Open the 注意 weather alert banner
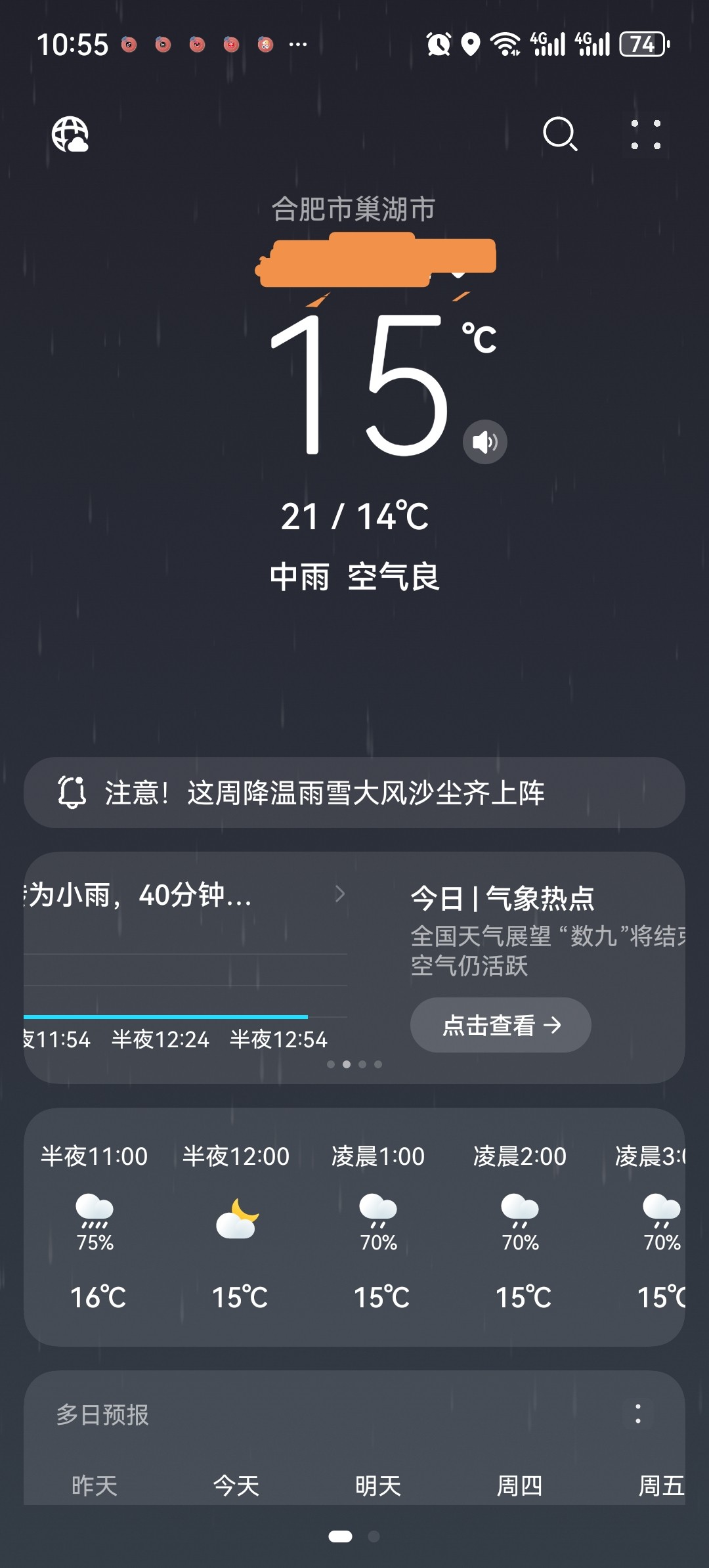This screenshot has width=709, height=1568. 354,793
